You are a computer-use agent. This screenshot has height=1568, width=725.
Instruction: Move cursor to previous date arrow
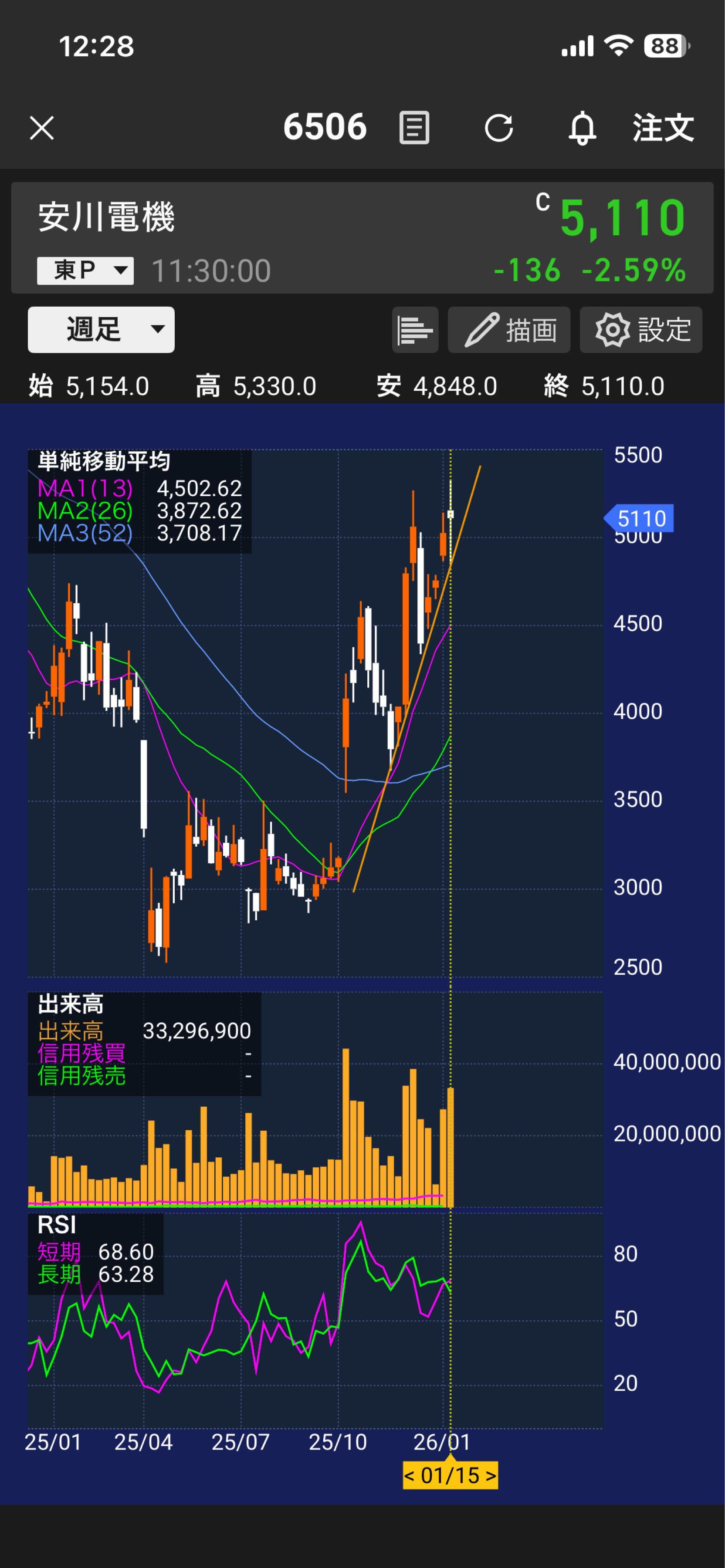tap(410, 1476)
